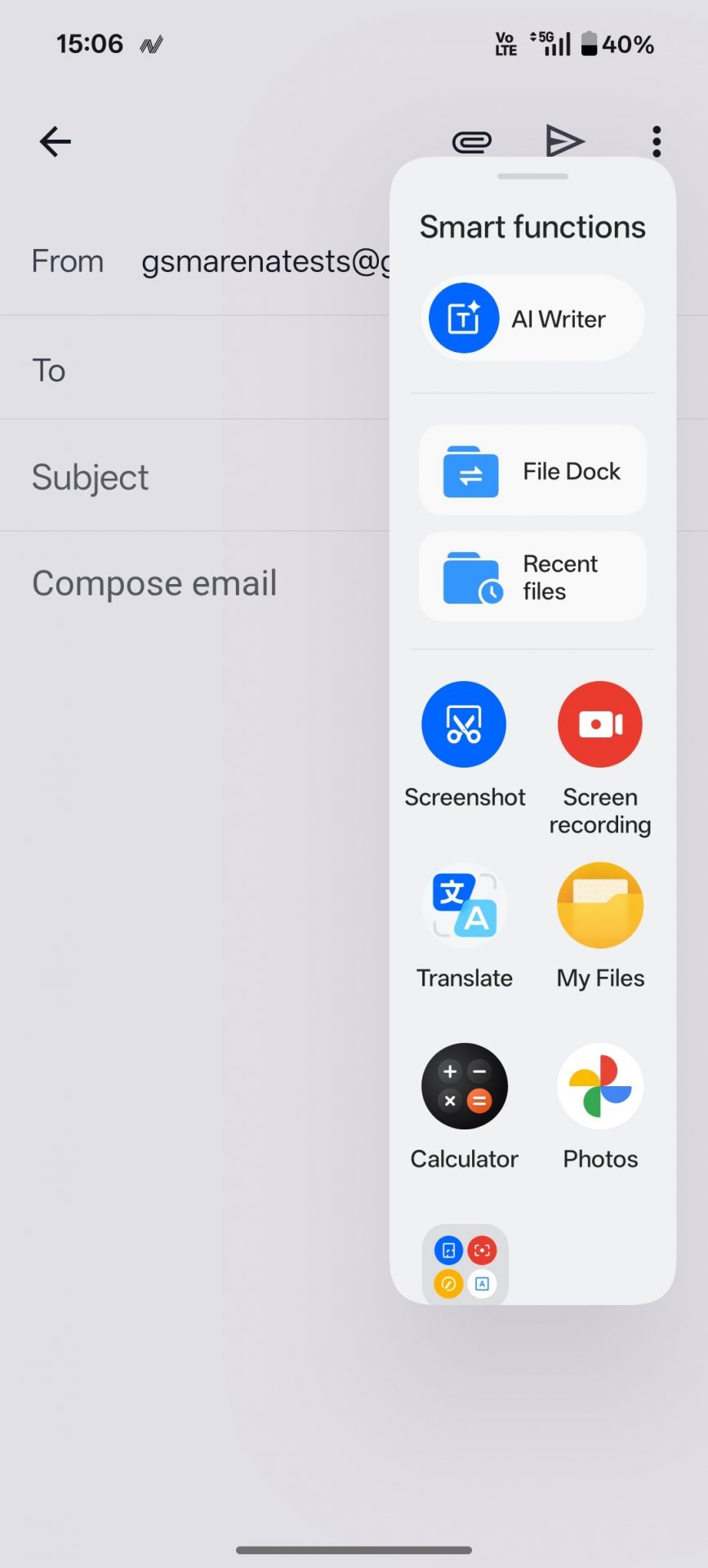Open File Dock
The width and height of the screenshot is (708, 1568).
coord(532,471)
